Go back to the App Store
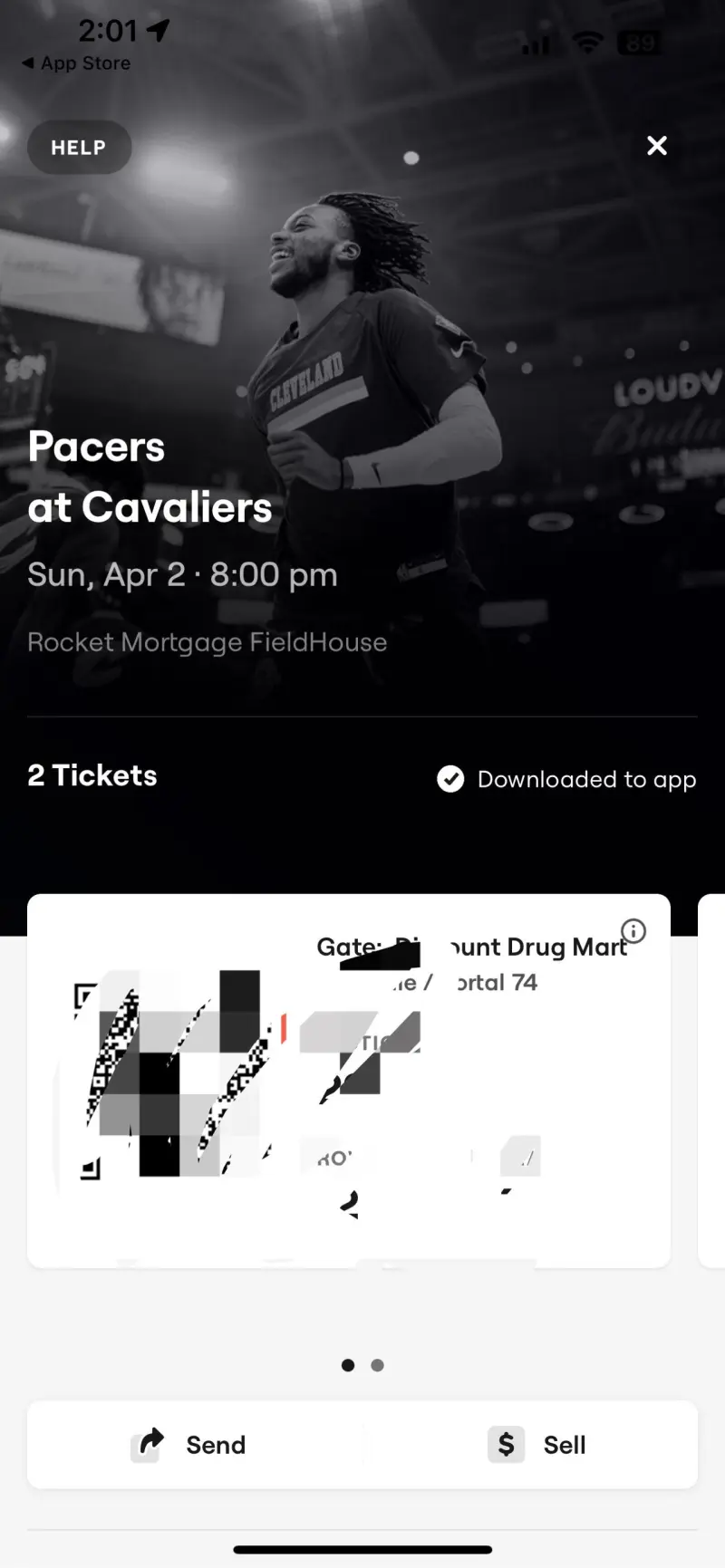The image size is (725, 1568). 76,63
